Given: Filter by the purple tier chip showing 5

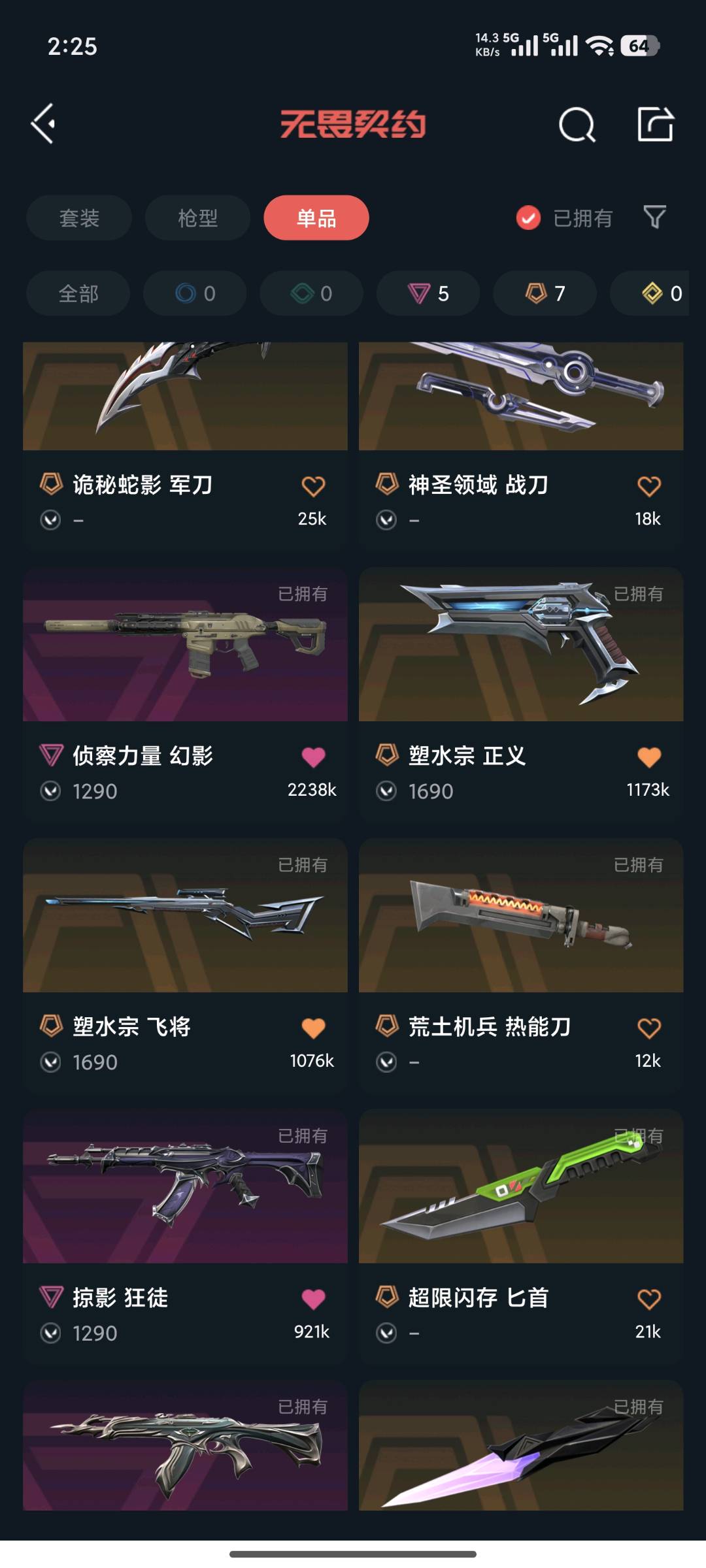Looking at the screenshot, I should pos(428,293).
